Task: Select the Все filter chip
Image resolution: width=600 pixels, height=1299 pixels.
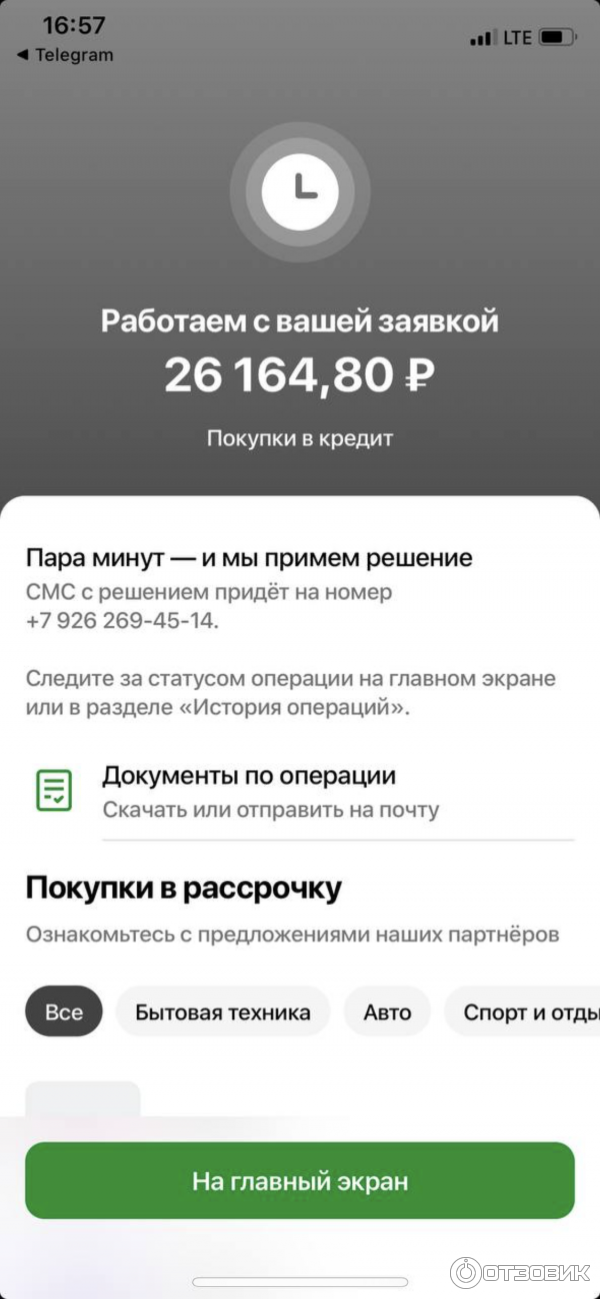Action: (64, 1012)
